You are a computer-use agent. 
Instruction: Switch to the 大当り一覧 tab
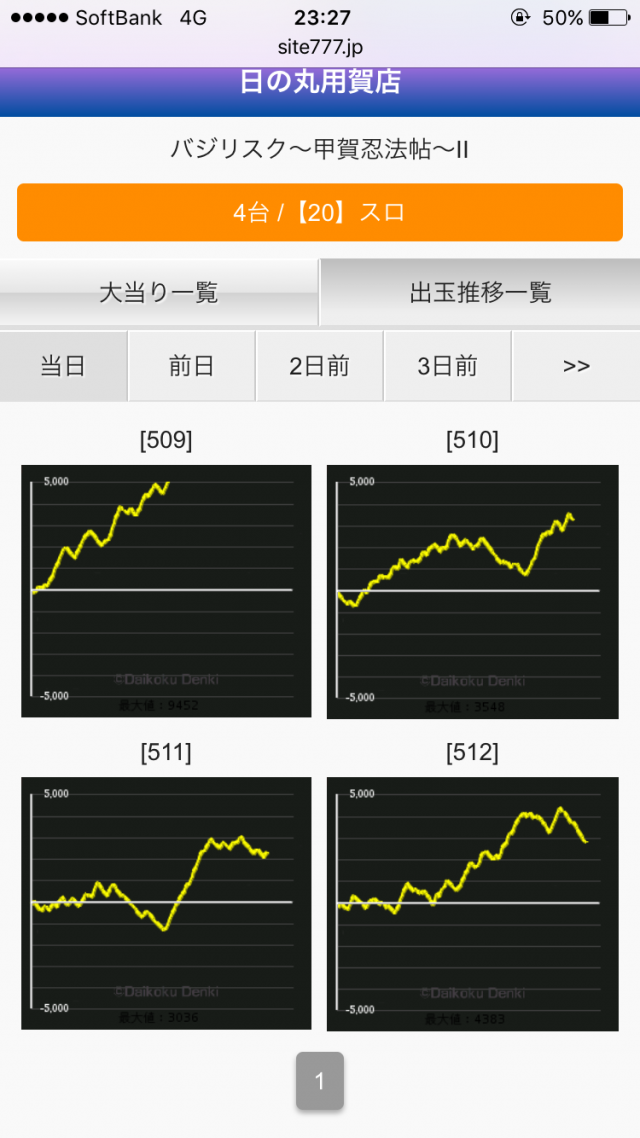click(159, 293)
